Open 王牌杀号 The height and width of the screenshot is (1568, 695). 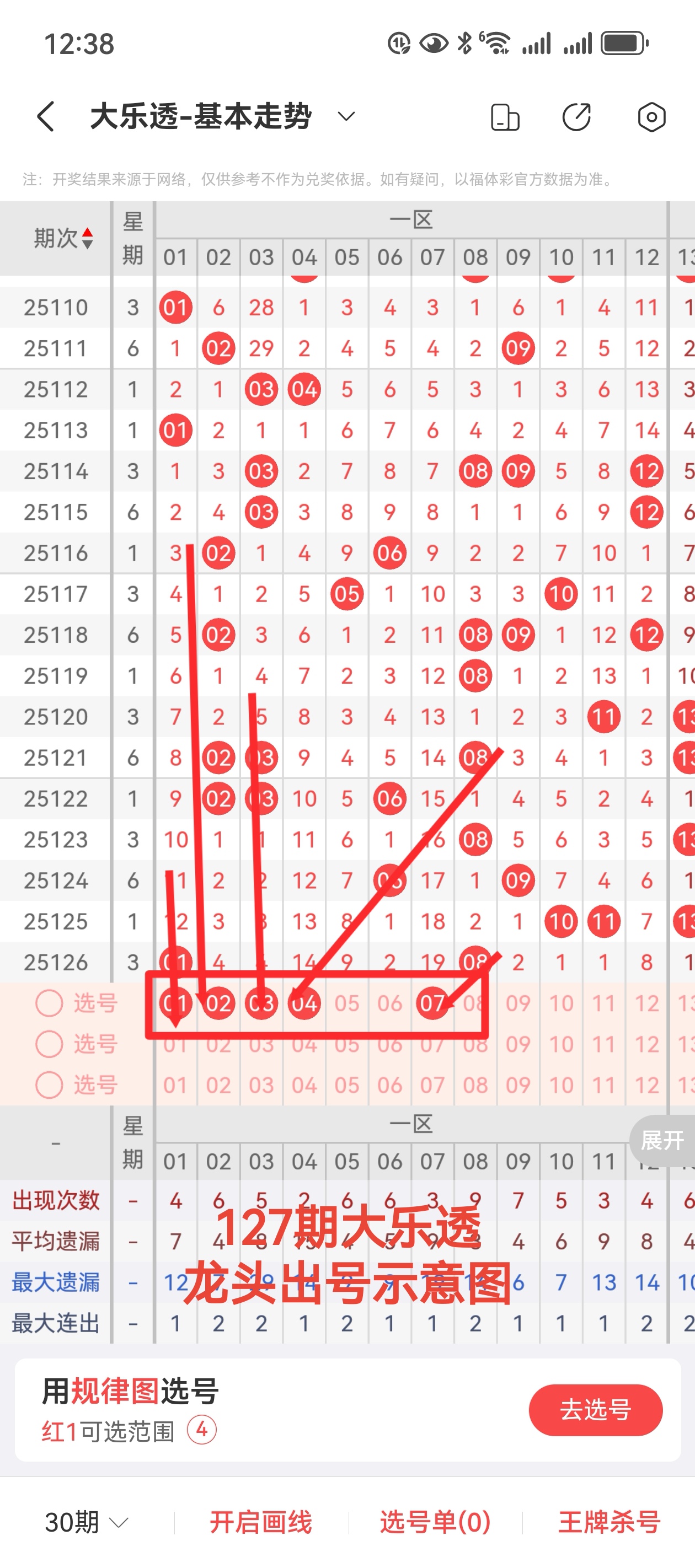(609, 1522)
